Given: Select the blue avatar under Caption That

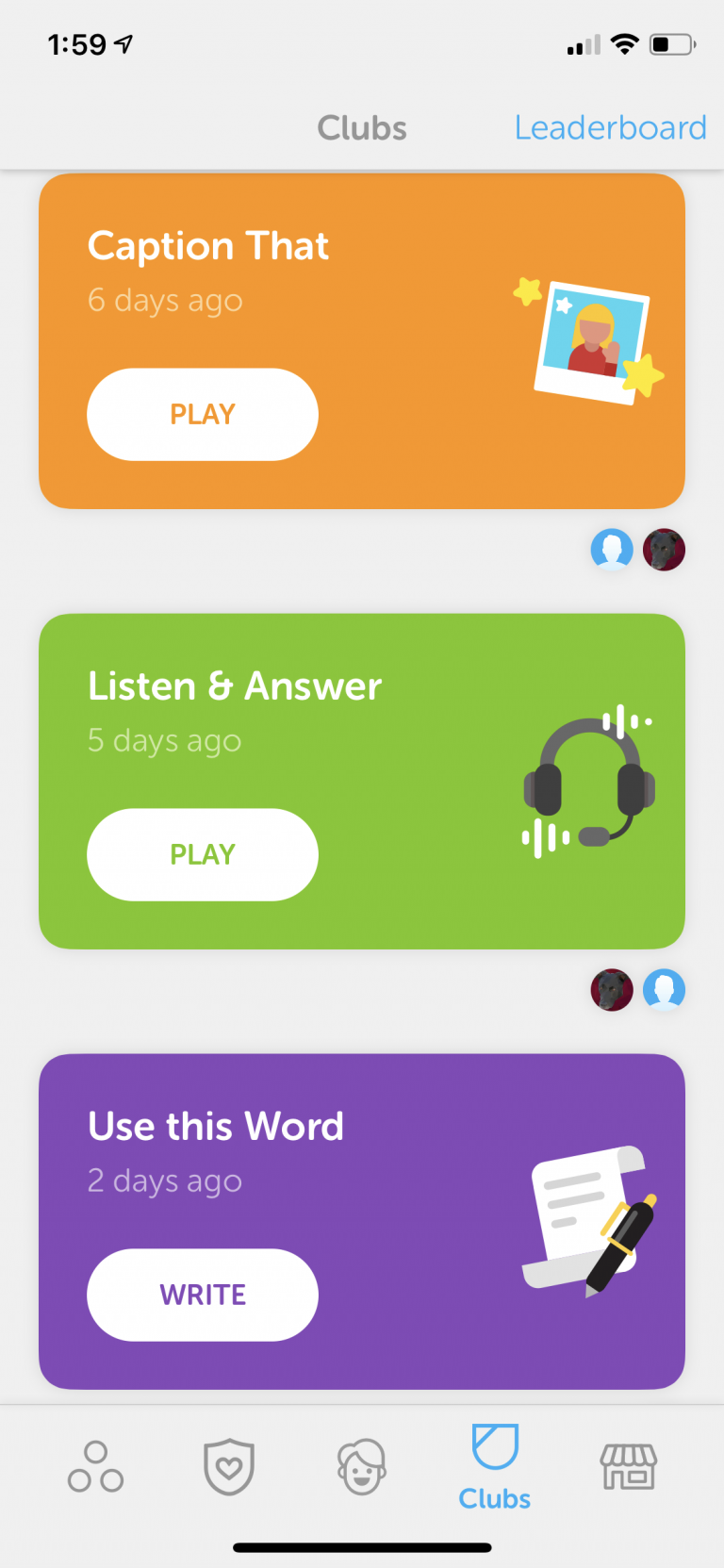Looking at the screenshot, I should (x=611, y=549).
